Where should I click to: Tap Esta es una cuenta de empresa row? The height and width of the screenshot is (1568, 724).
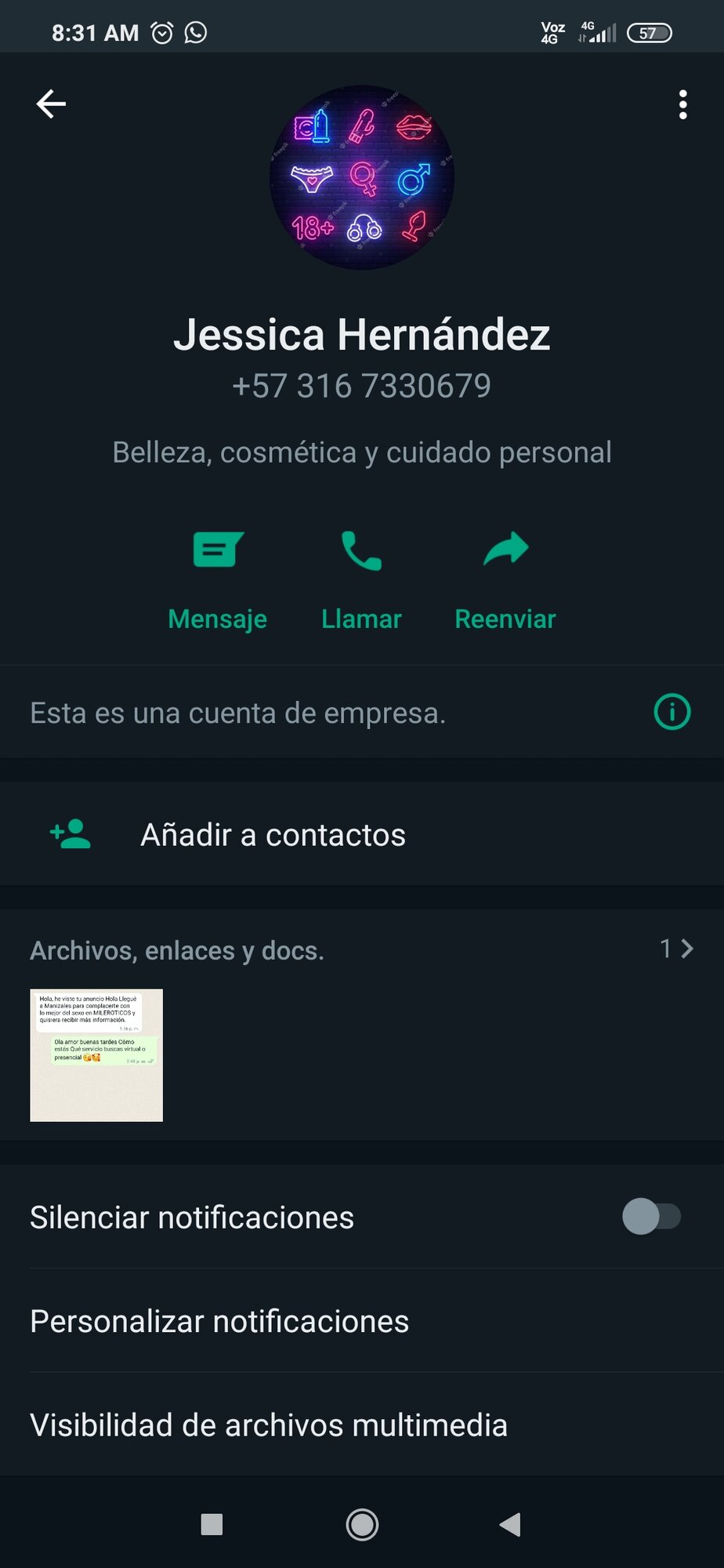(x=237, y=712)
